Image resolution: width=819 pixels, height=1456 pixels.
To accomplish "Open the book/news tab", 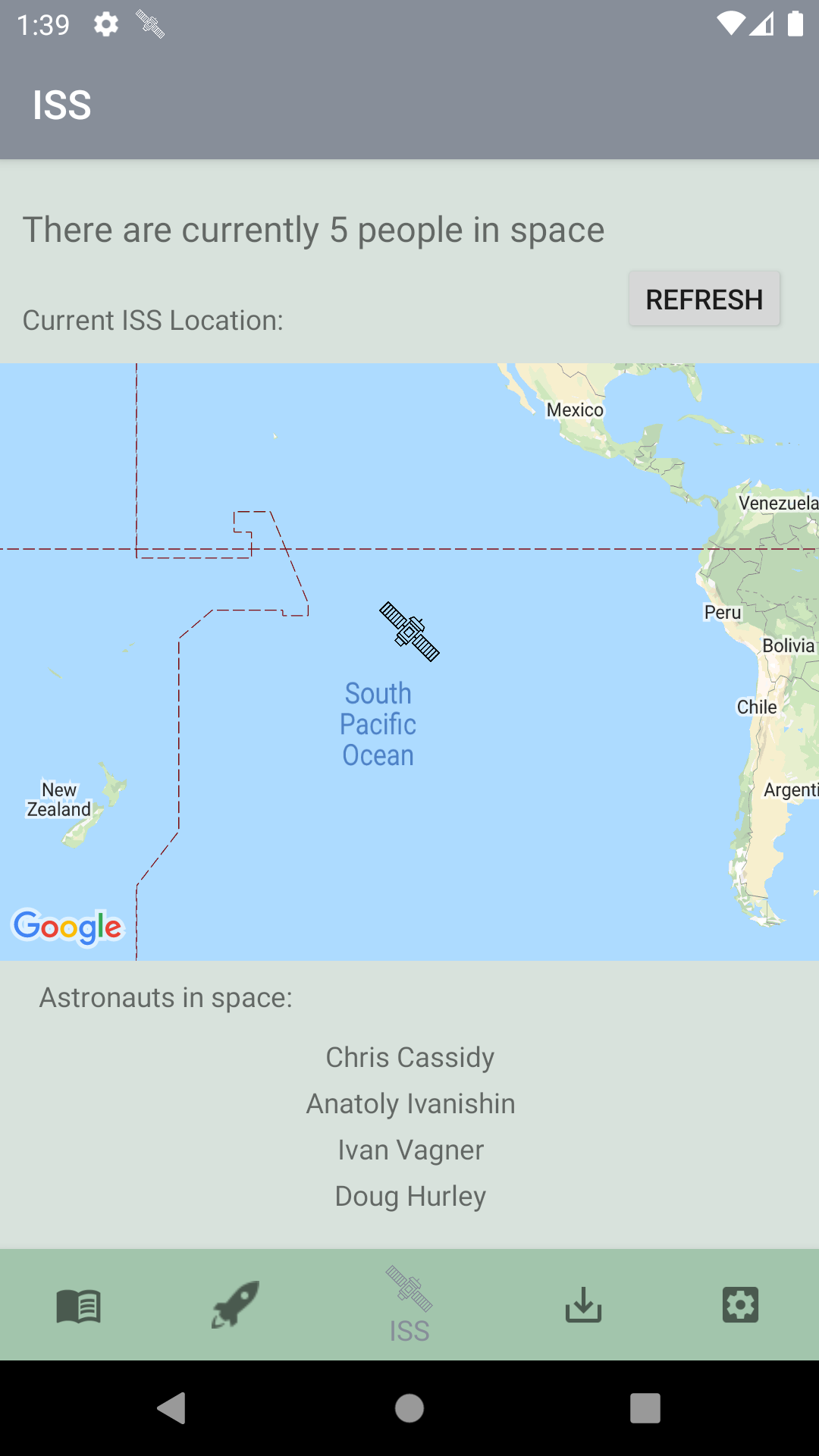I will pos(79,1306).
